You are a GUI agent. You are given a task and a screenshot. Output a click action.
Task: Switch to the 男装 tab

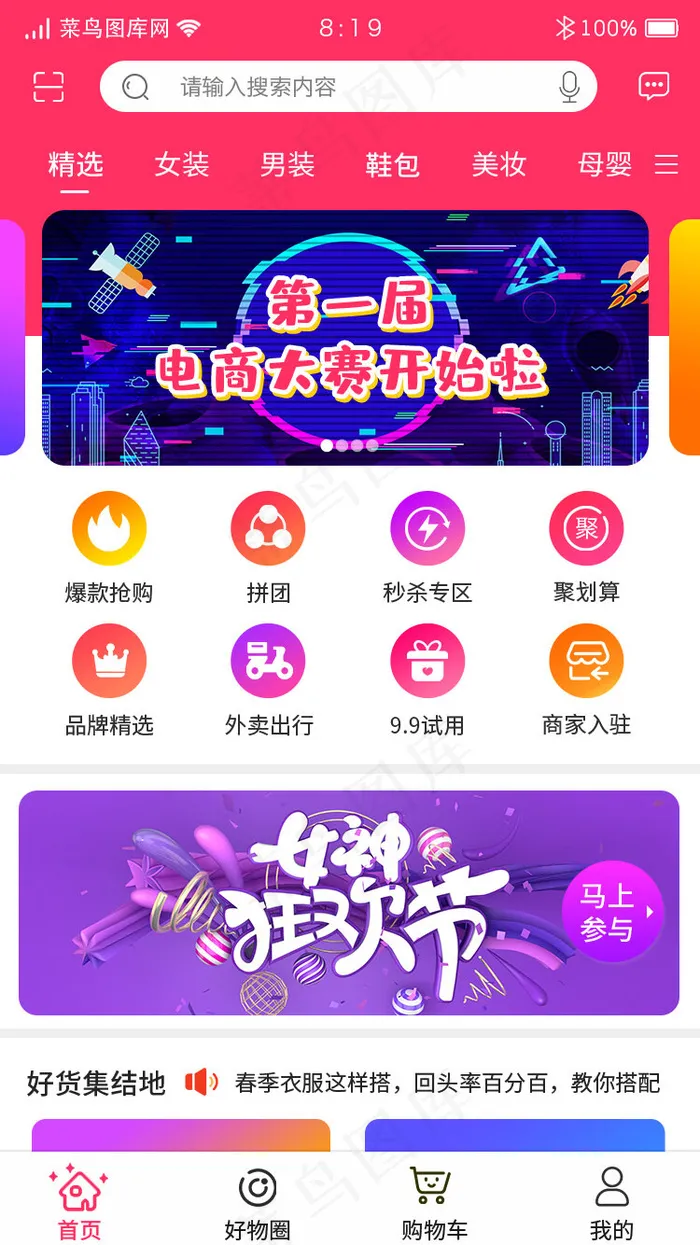[x=287, y=165]
